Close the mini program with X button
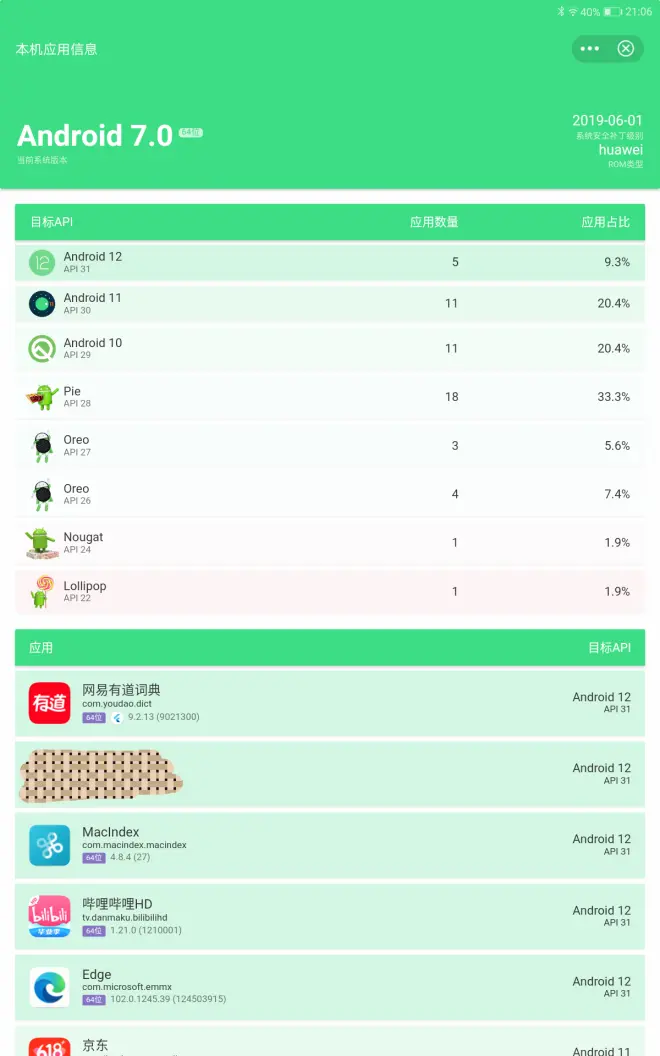This screenshot has width=660, height=1056. pyautogui.click(x=626, y=48)
